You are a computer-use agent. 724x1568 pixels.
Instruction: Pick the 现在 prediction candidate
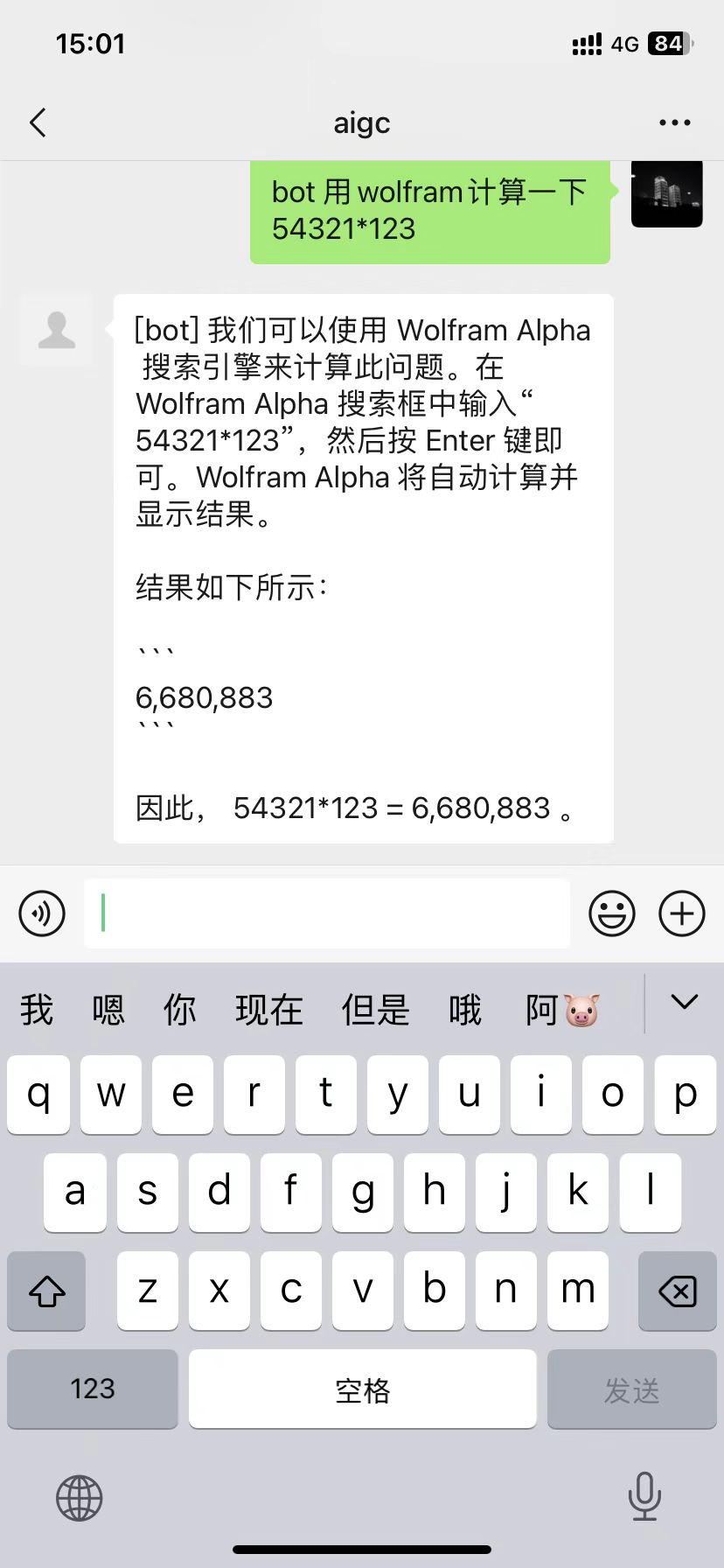tap(270, 1009)
